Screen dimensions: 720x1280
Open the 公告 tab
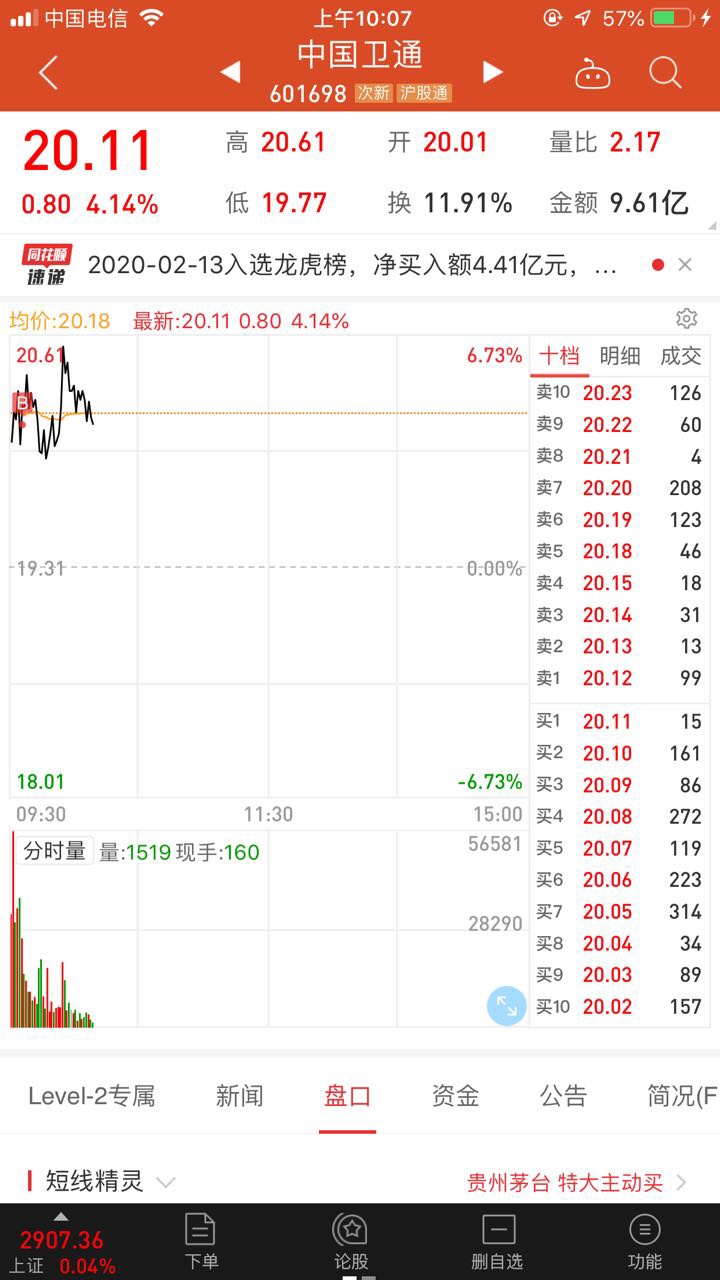(x=563, y=1096)
